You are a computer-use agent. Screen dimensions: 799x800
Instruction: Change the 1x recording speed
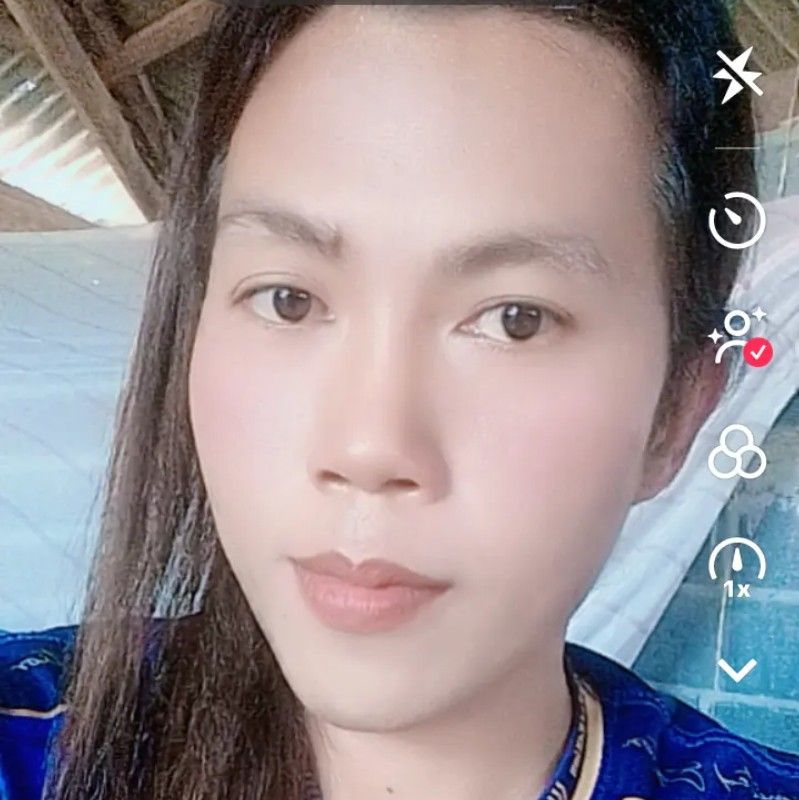tap(737, 569)
